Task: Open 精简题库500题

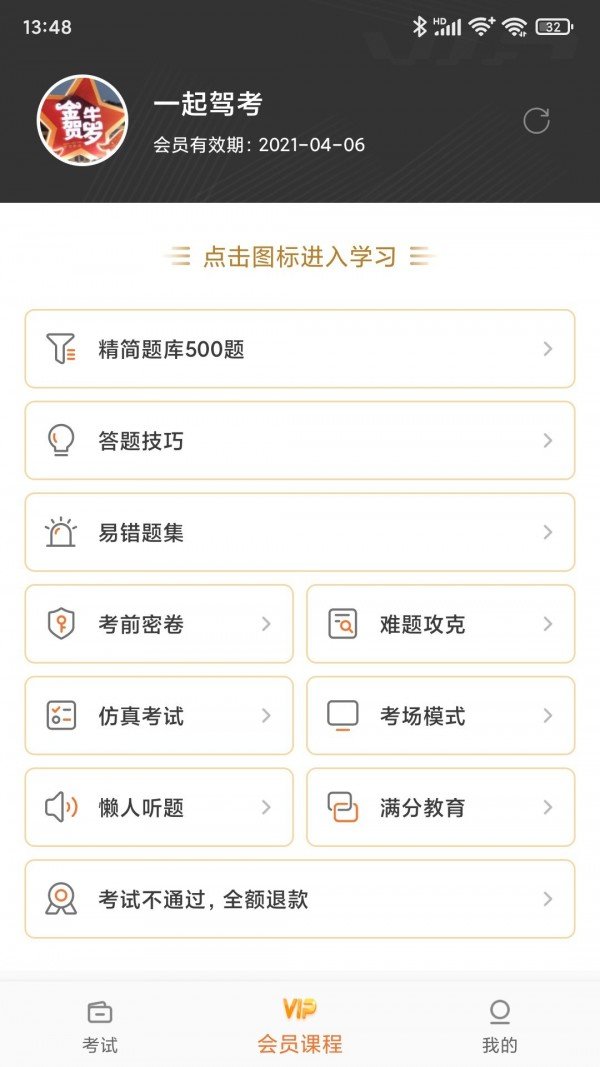Action: 300,349
